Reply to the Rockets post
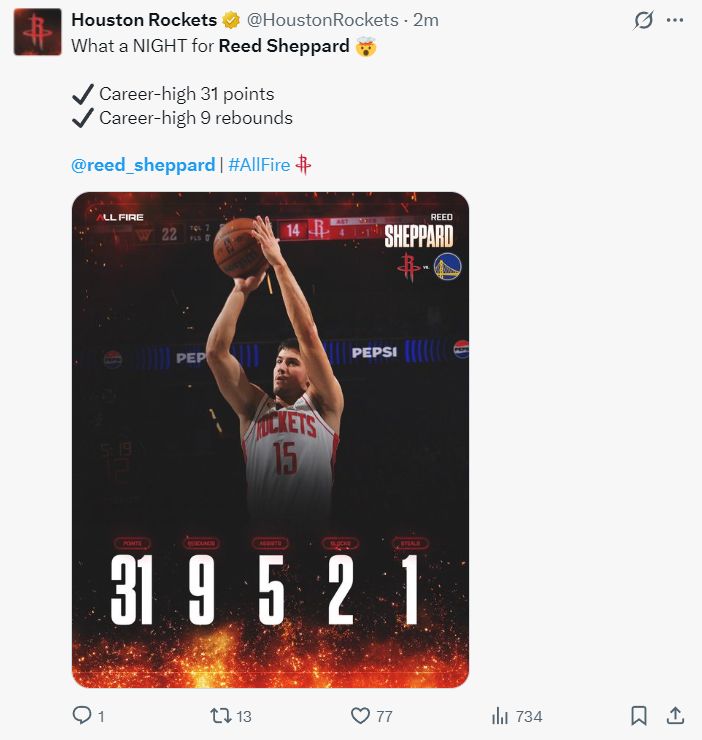The height and width of the screenshot is (740, 702). [83, 716]
